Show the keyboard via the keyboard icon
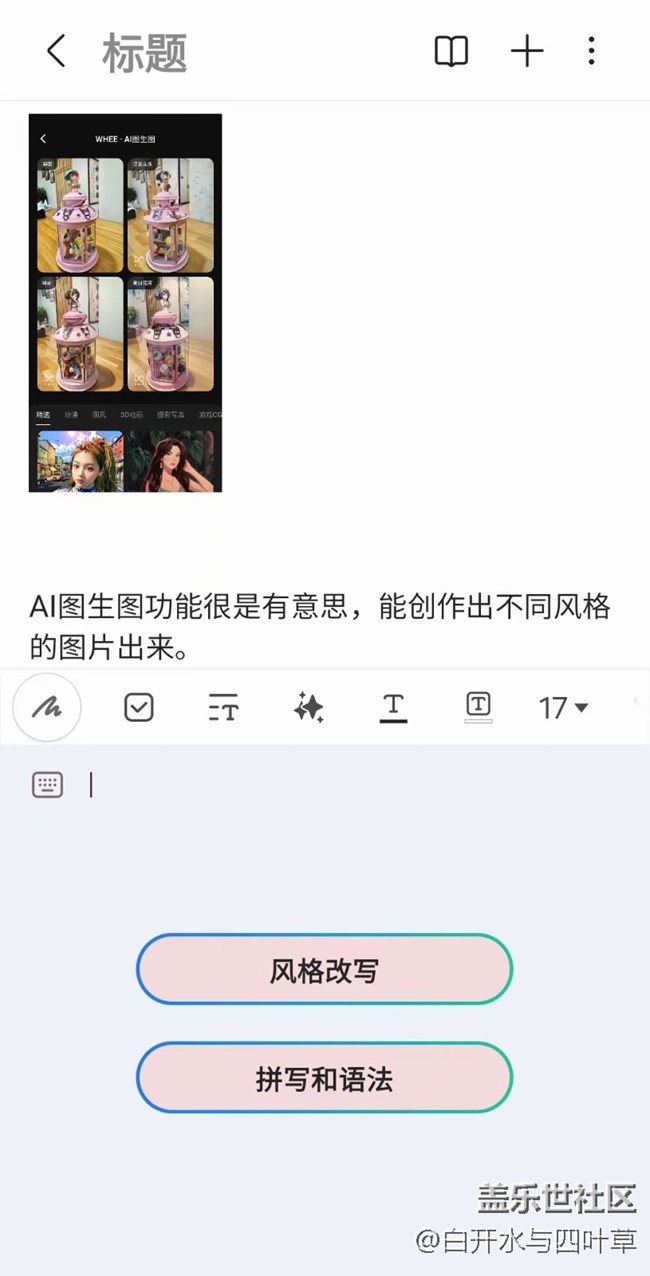This screenshot has width=650, height=1276. [x=48, y=785]
